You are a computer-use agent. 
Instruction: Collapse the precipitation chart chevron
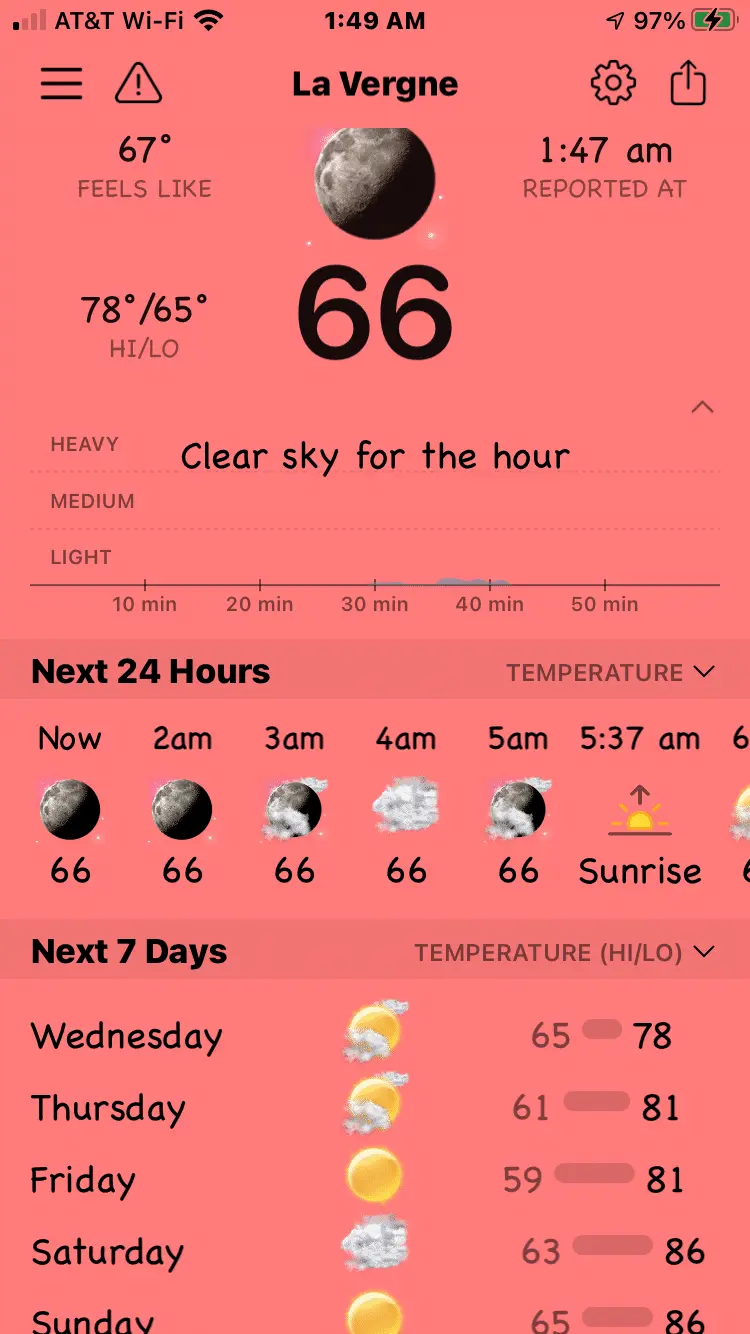point(703,407)
